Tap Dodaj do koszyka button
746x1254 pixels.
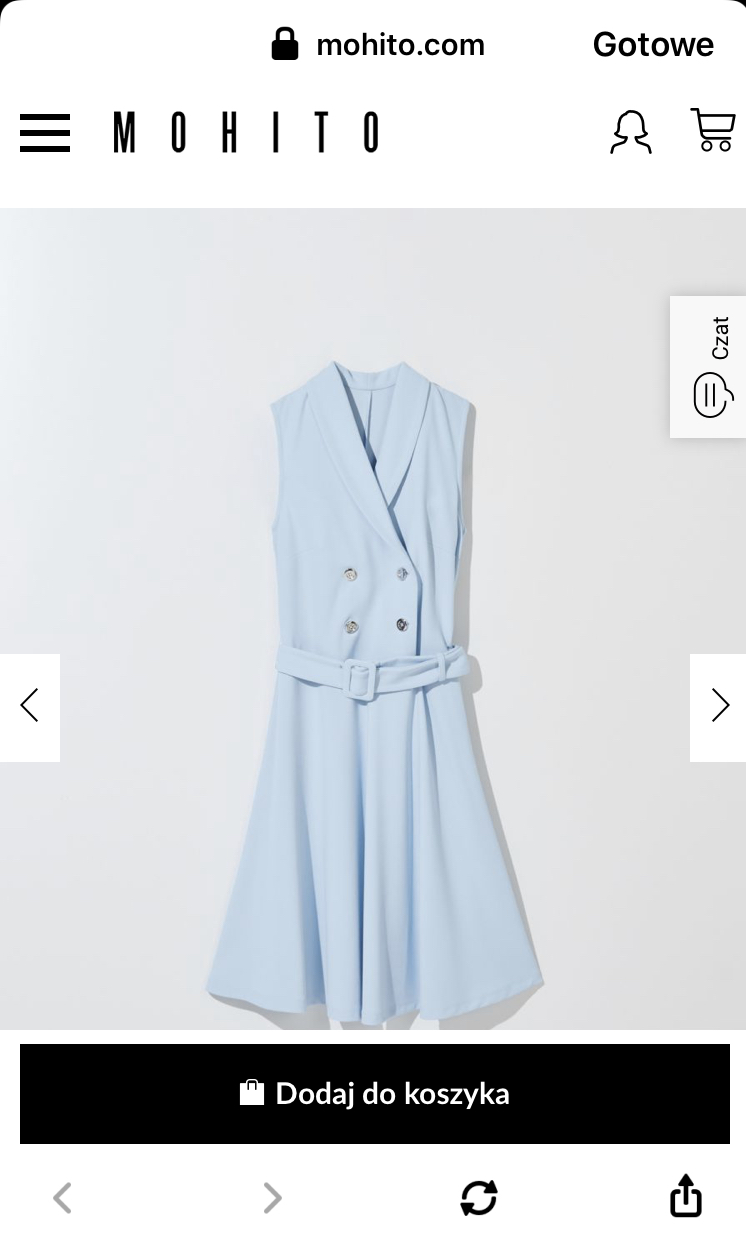click(375, 1093)
